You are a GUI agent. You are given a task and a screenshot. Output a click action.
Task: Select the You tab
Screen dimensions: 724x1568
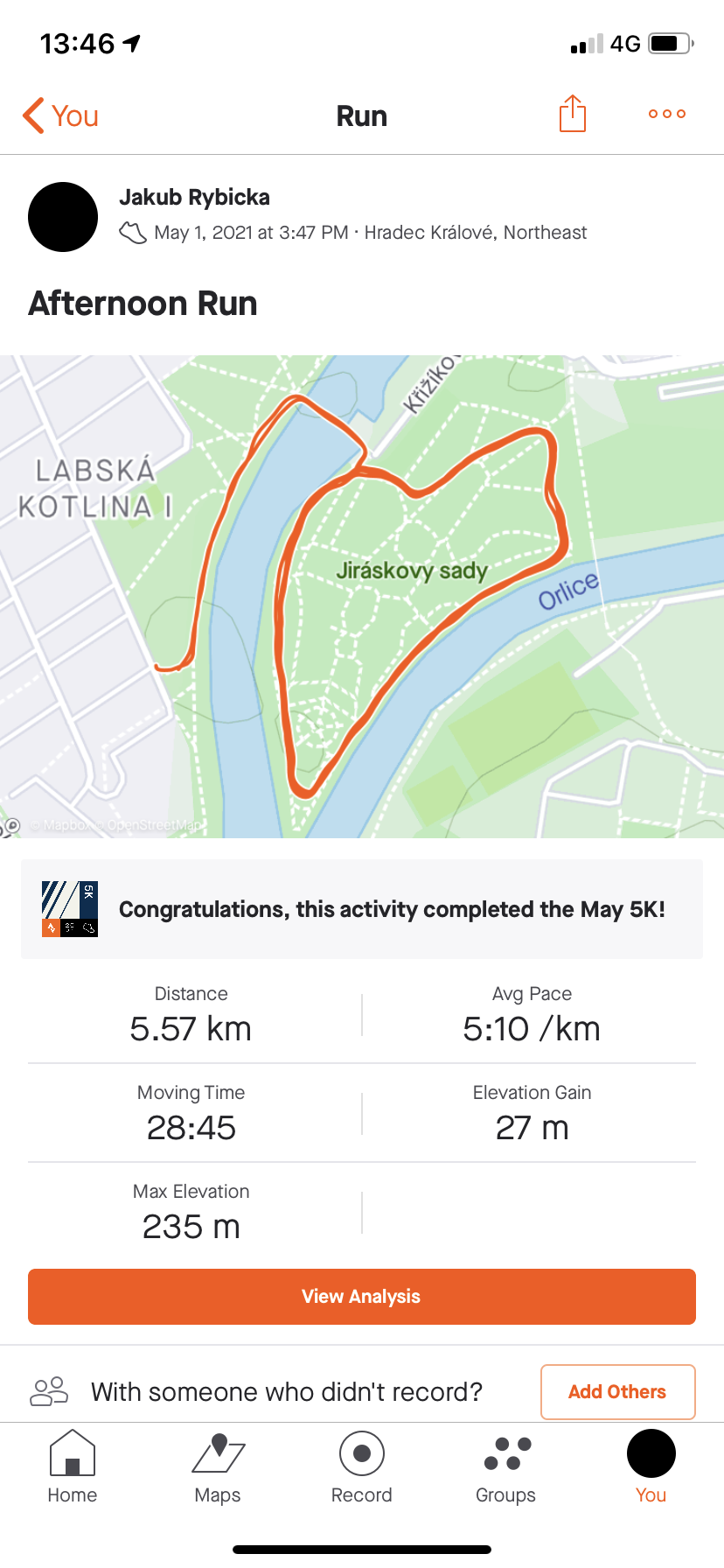pos(651,1467)
